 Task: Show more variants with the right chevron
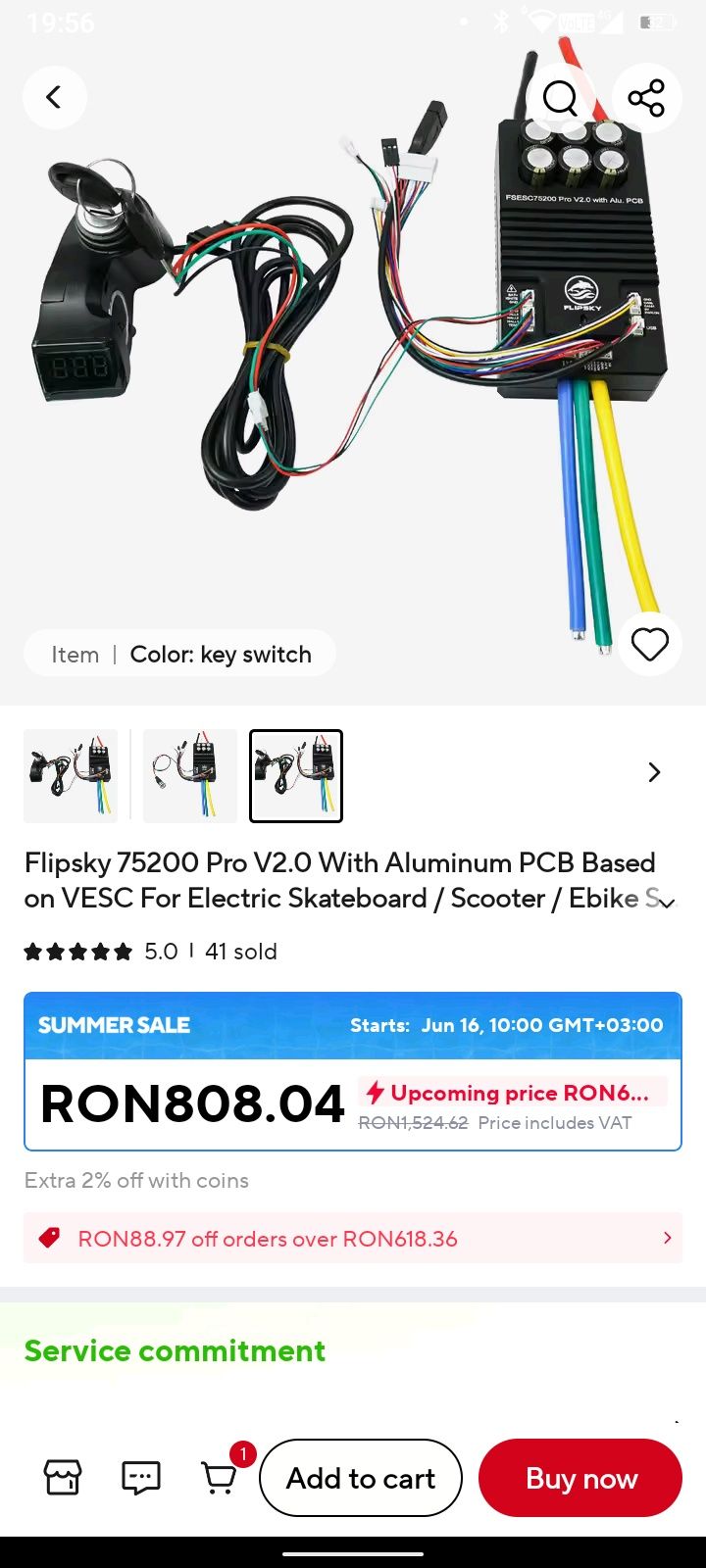point(654,772)
